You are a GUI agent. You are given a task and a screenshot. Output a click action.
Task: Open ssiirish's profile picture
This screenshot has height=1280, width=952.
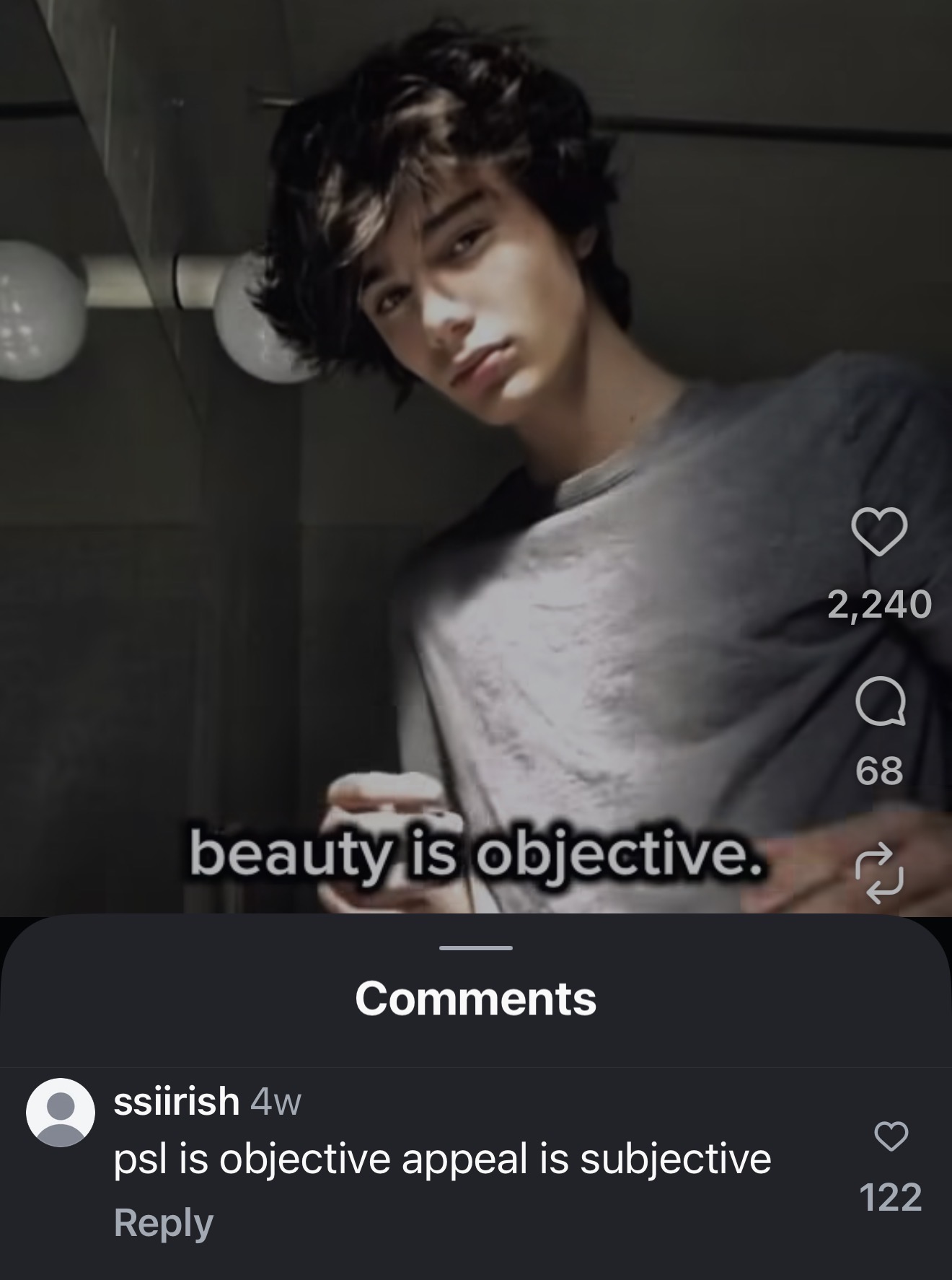point(61,1112)
